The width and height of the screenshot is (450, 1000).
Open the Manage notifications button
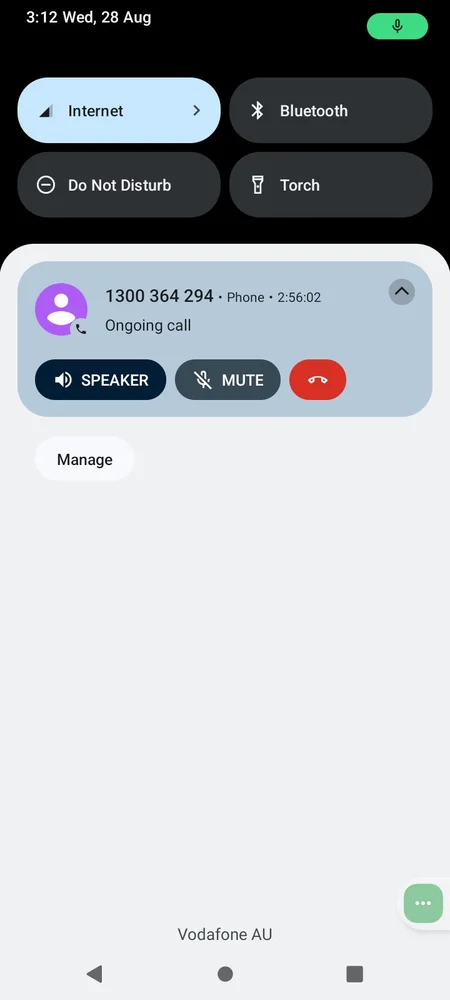(84, 459)
